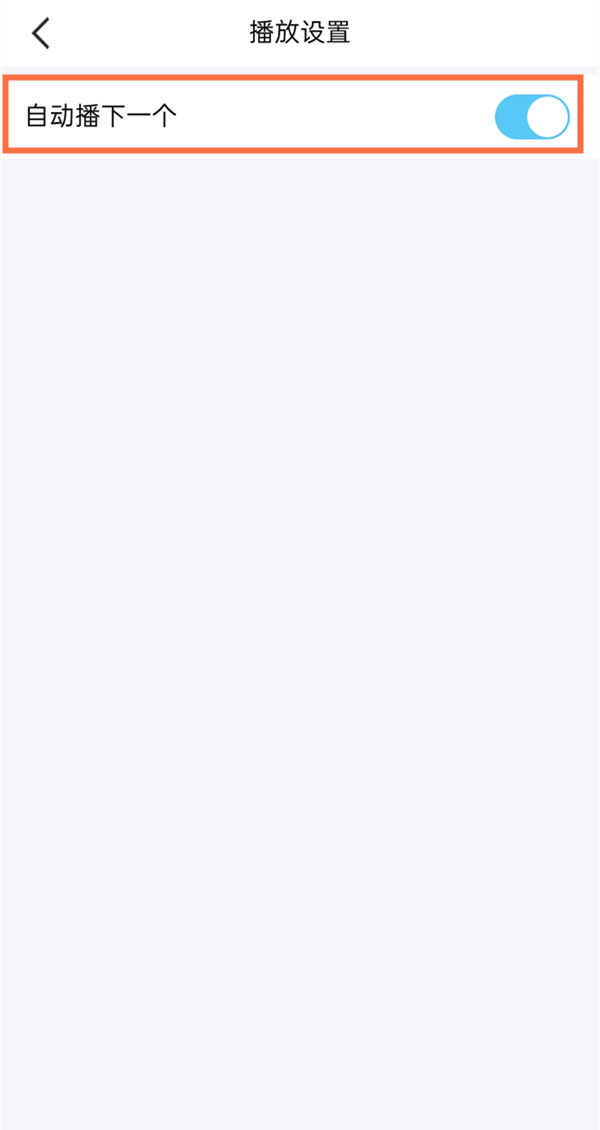Image resolution: width=600 pixels, height=1130 pixels.
Task: Turn off the 自动播下一个 switch
Action: coord(531,117)
